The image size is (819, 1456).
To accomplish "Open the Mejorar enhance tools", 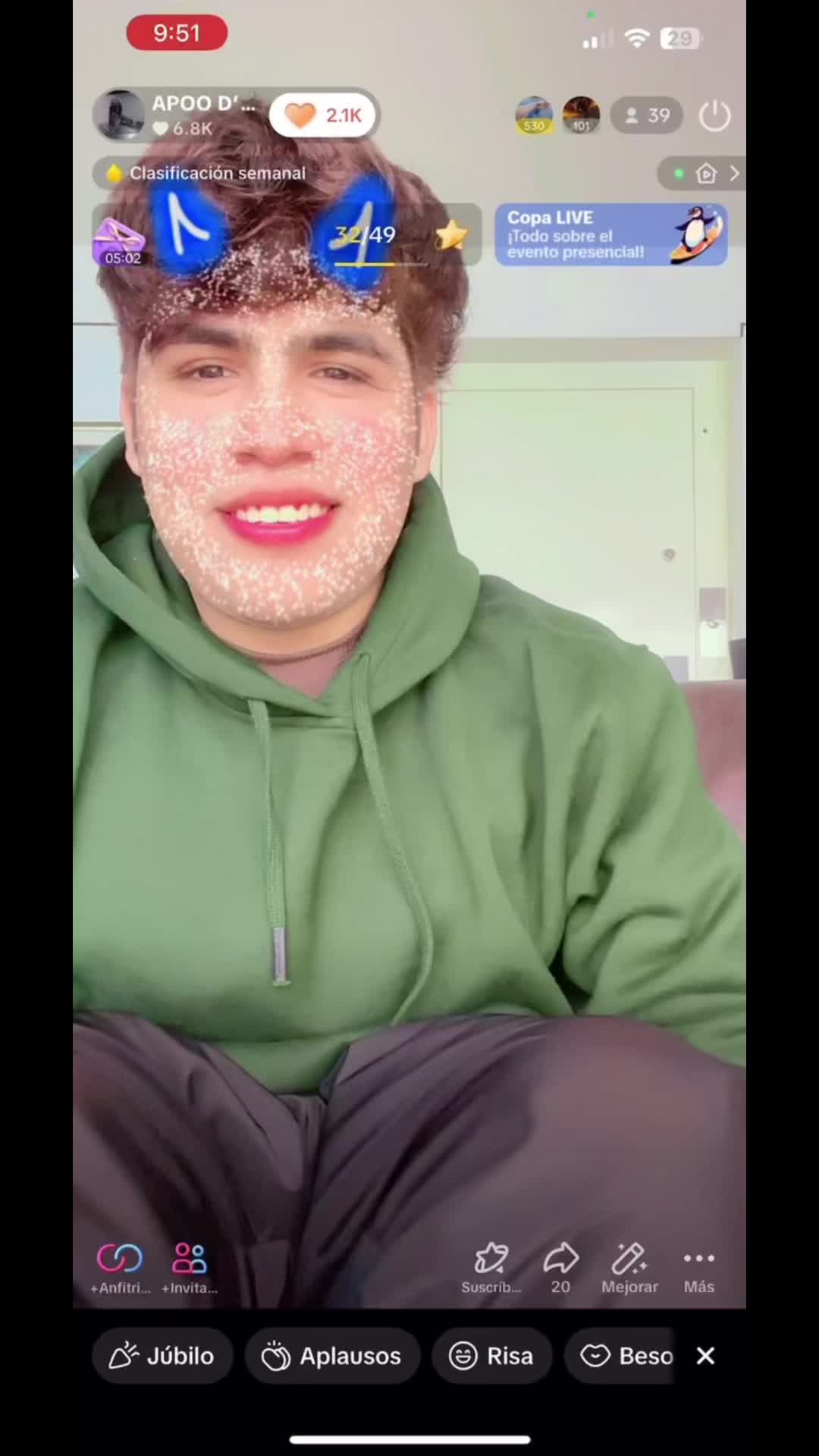I will (x=629, y=1268).
